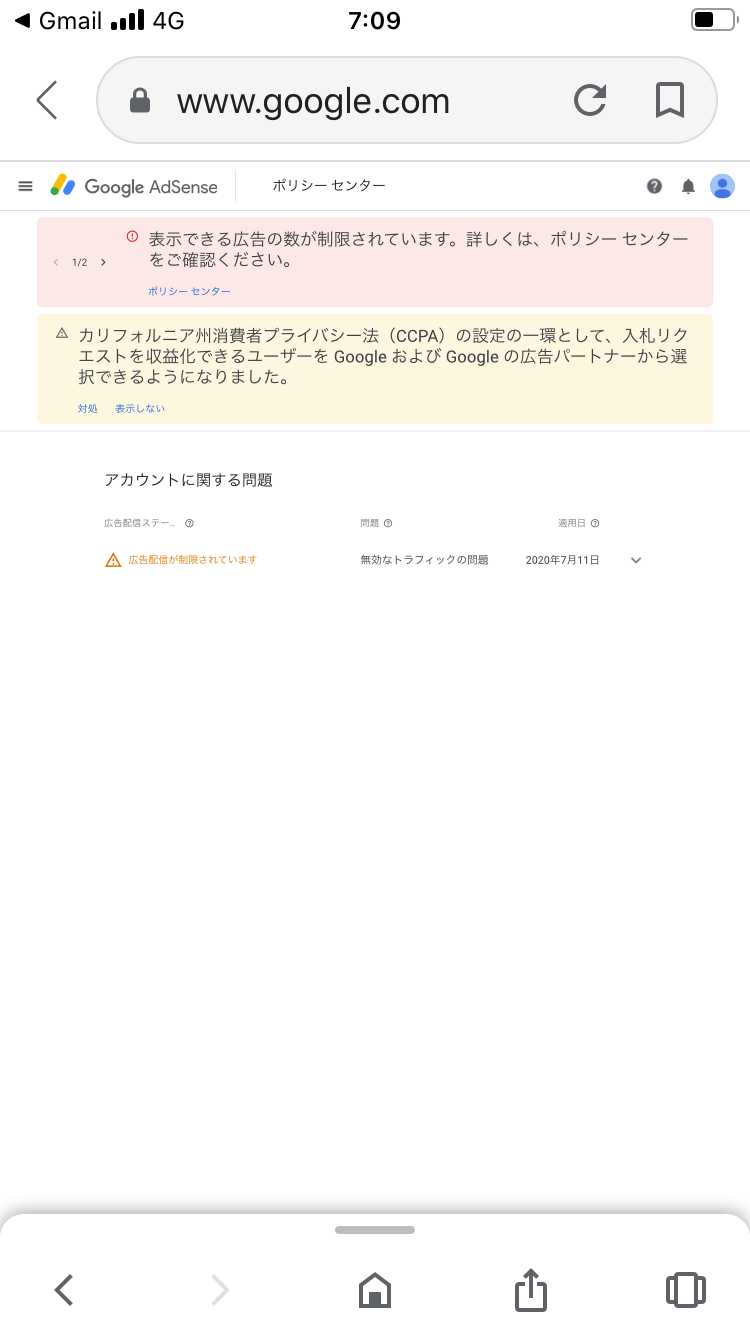The height and width of the screenshot is (1334, 750).
Task: Open the ポリシー センター link in red alert
Action: click(189, 291)
